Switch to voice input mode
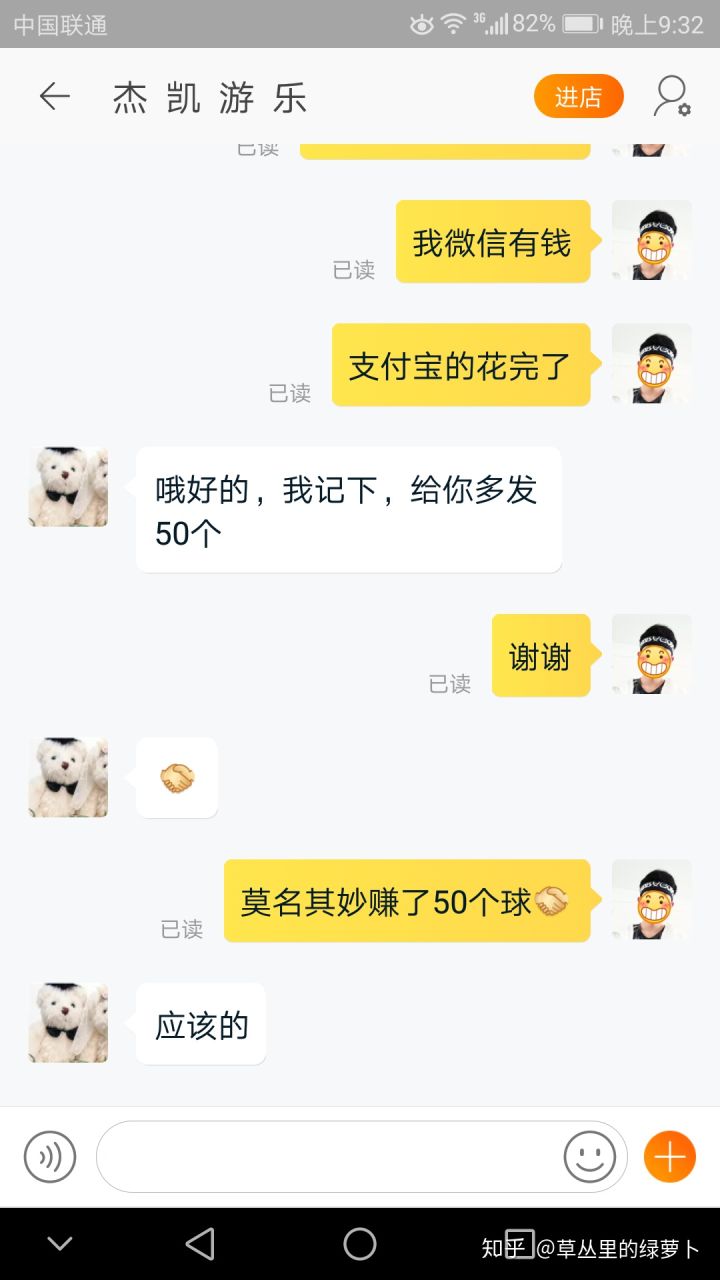Image resolution: width=720 pixels, height=1280 pixels. (x=50, y=1157)
